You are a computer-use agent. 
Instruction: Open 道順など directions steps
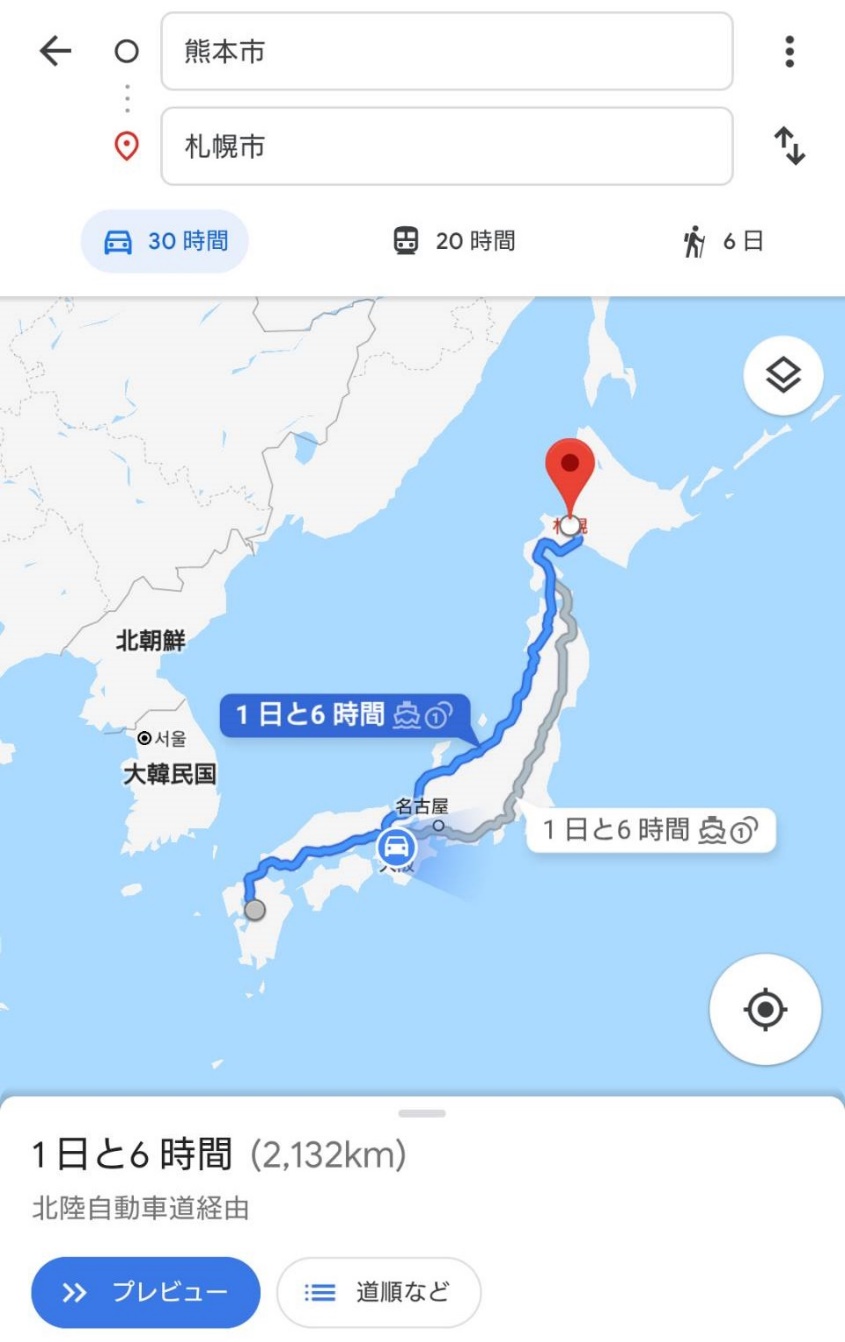[x=378, y=1292]
